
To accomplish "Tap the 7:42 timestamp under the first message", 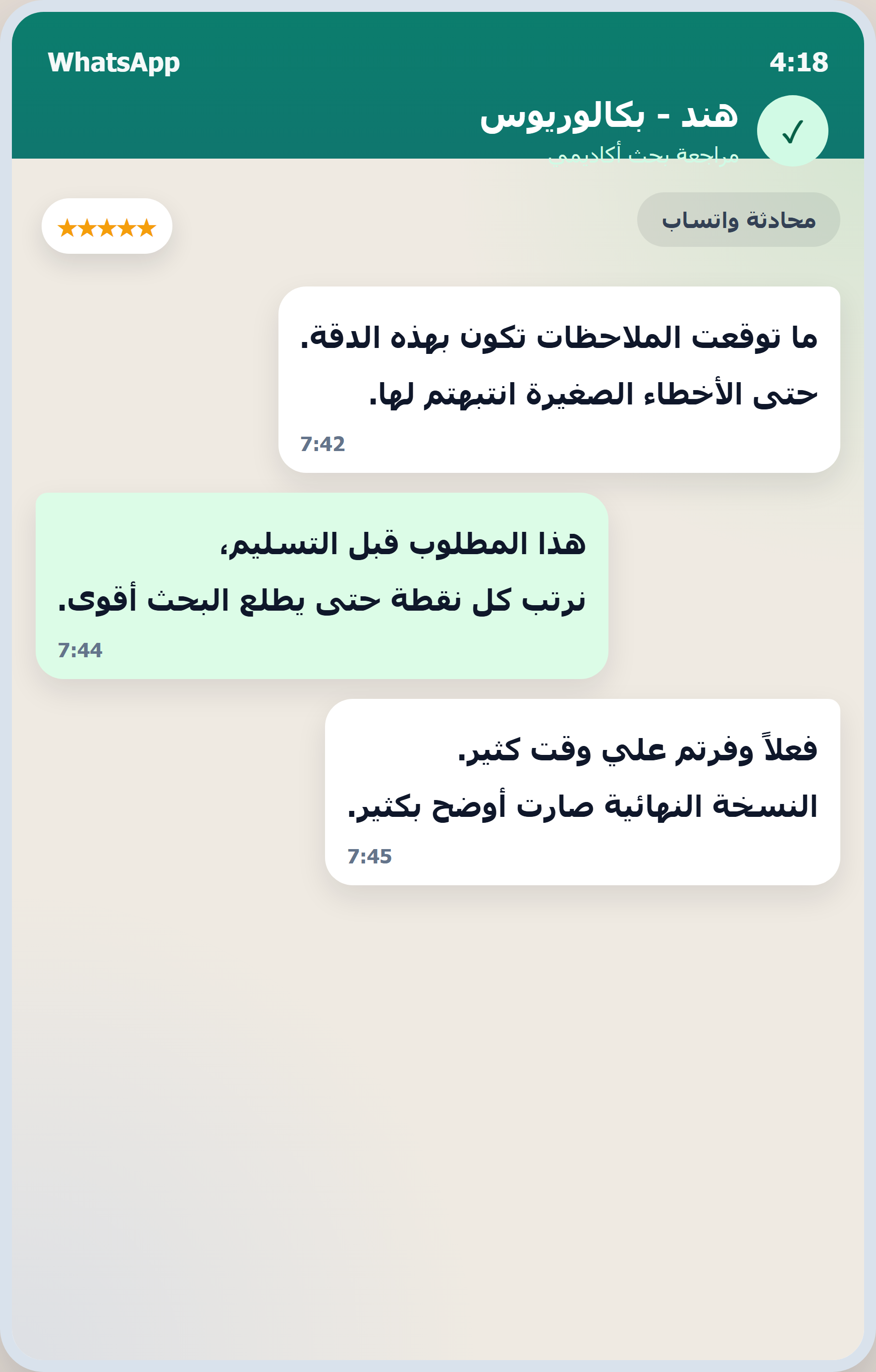I will pos(324,443).
